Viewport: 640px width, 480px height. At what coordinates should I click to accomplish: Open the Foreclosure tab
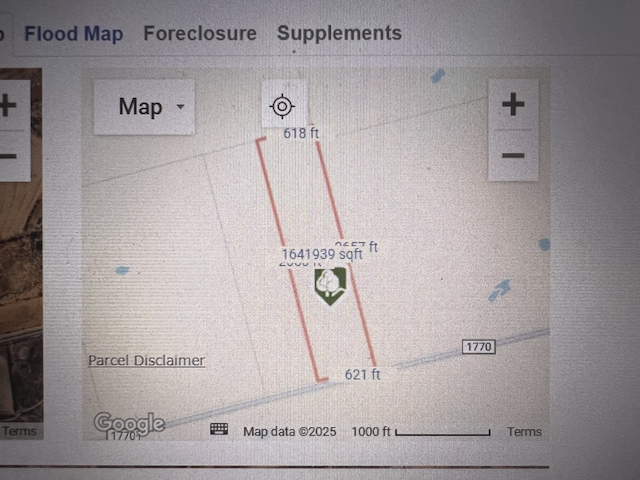(199, 33)
